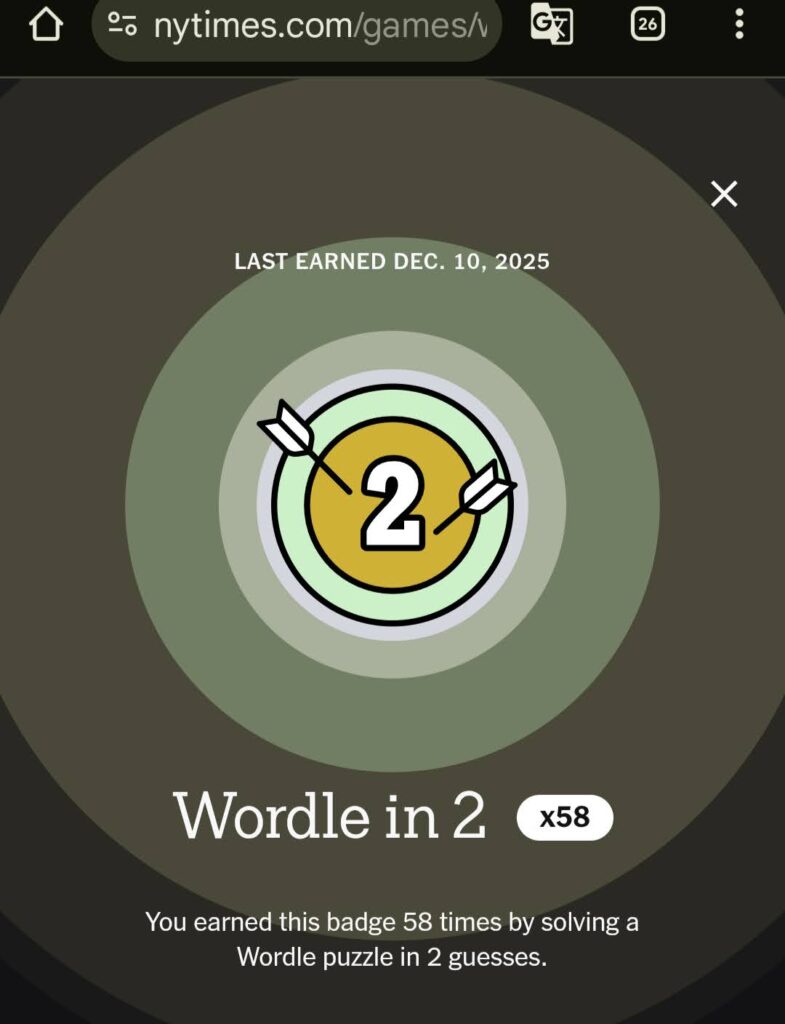Go to the browser home page
Image resolution: width=785 pixels, height=1024 pixels.
pos(46,25)
